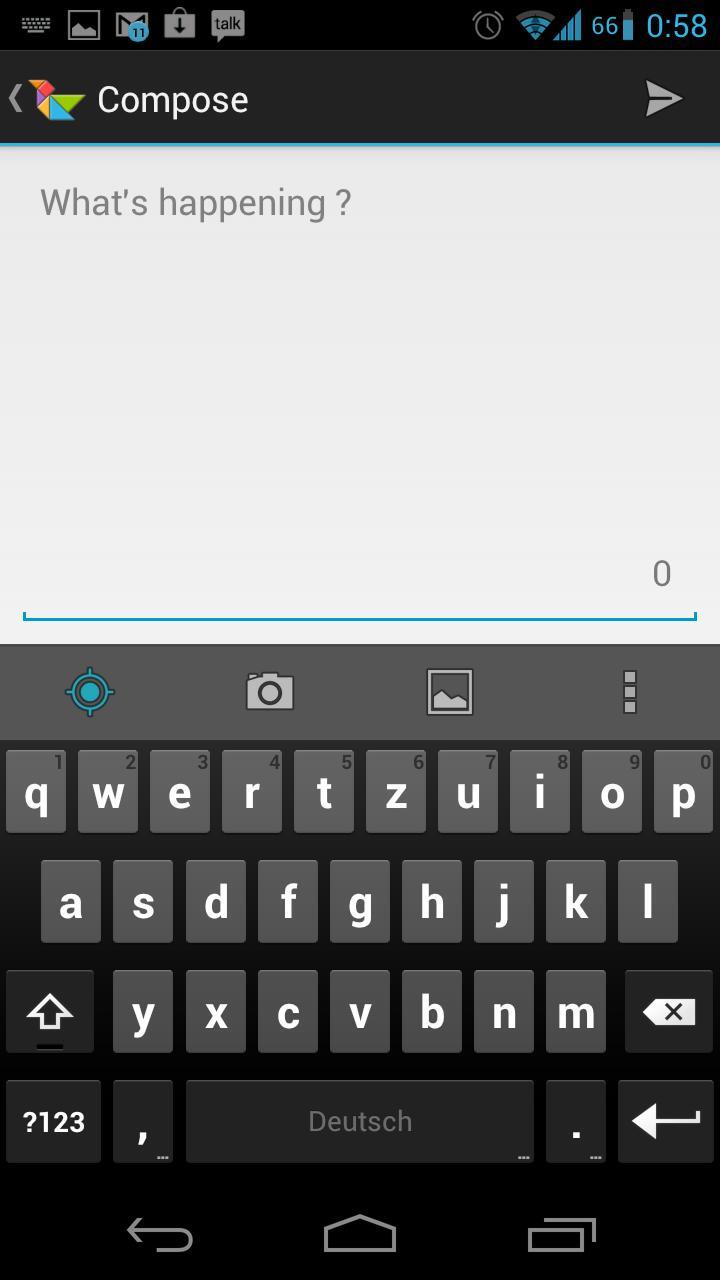Switch keyboard to ?123 symbols
This screenshot has width=720, height=1280.
(54, 1121)
